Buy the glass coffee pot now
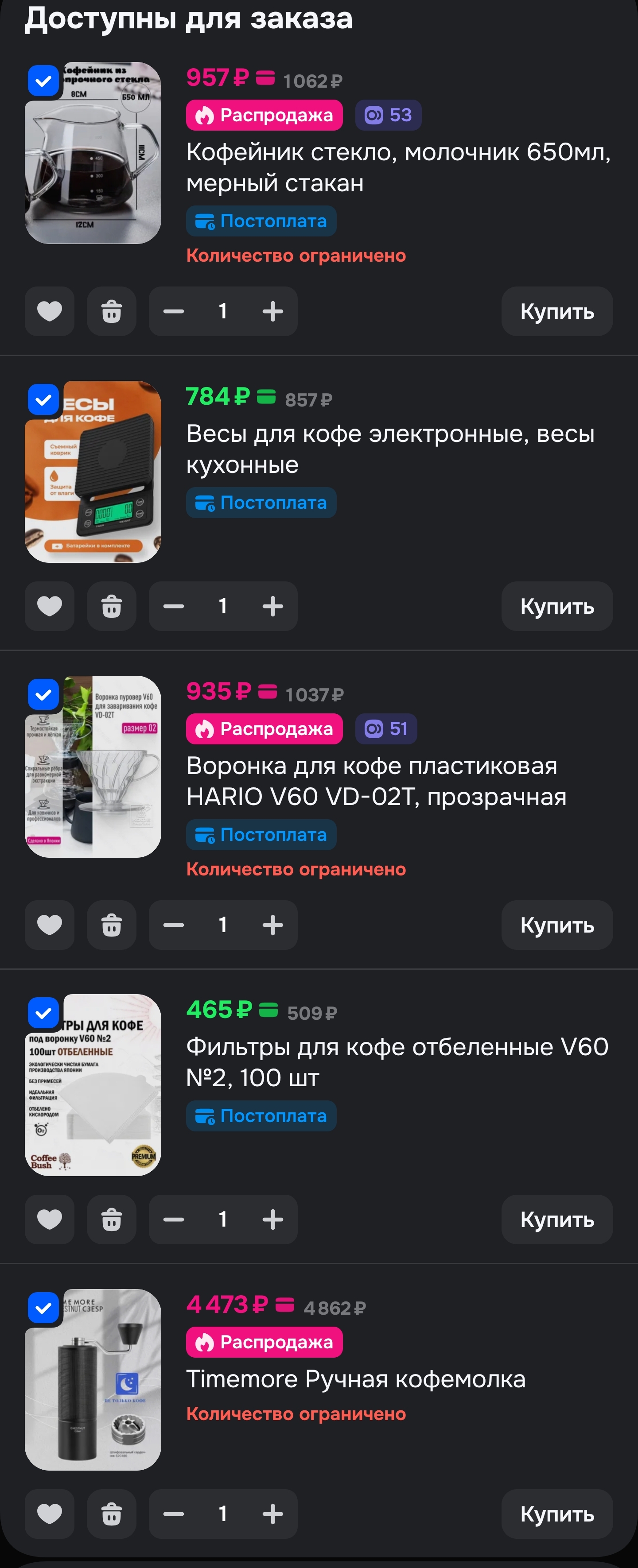Screen dimensions: 638x1568 coord(556,311)
